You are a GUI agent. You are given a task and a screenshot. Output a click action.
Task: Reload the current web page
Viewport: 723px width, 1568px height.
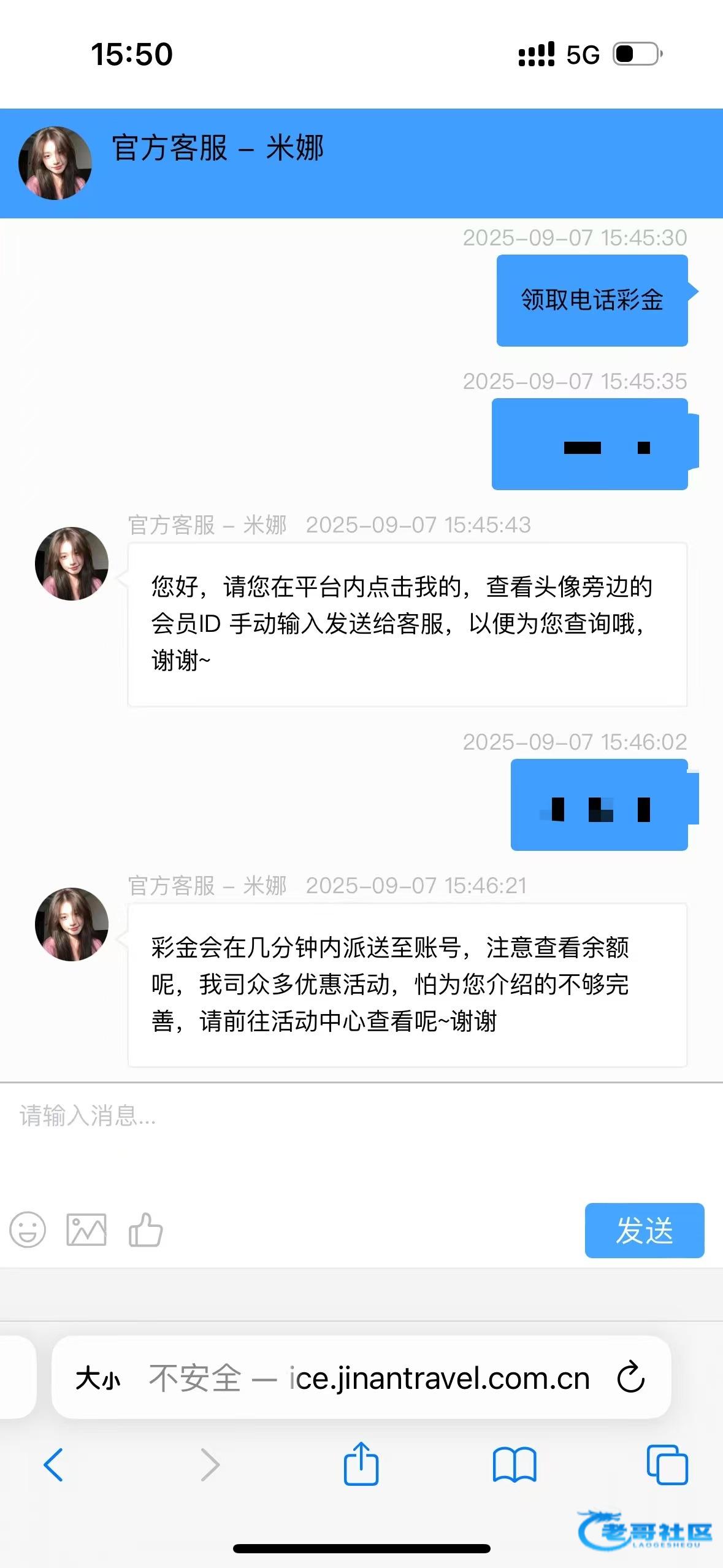pyautogui.click(x=630, y=1378)
